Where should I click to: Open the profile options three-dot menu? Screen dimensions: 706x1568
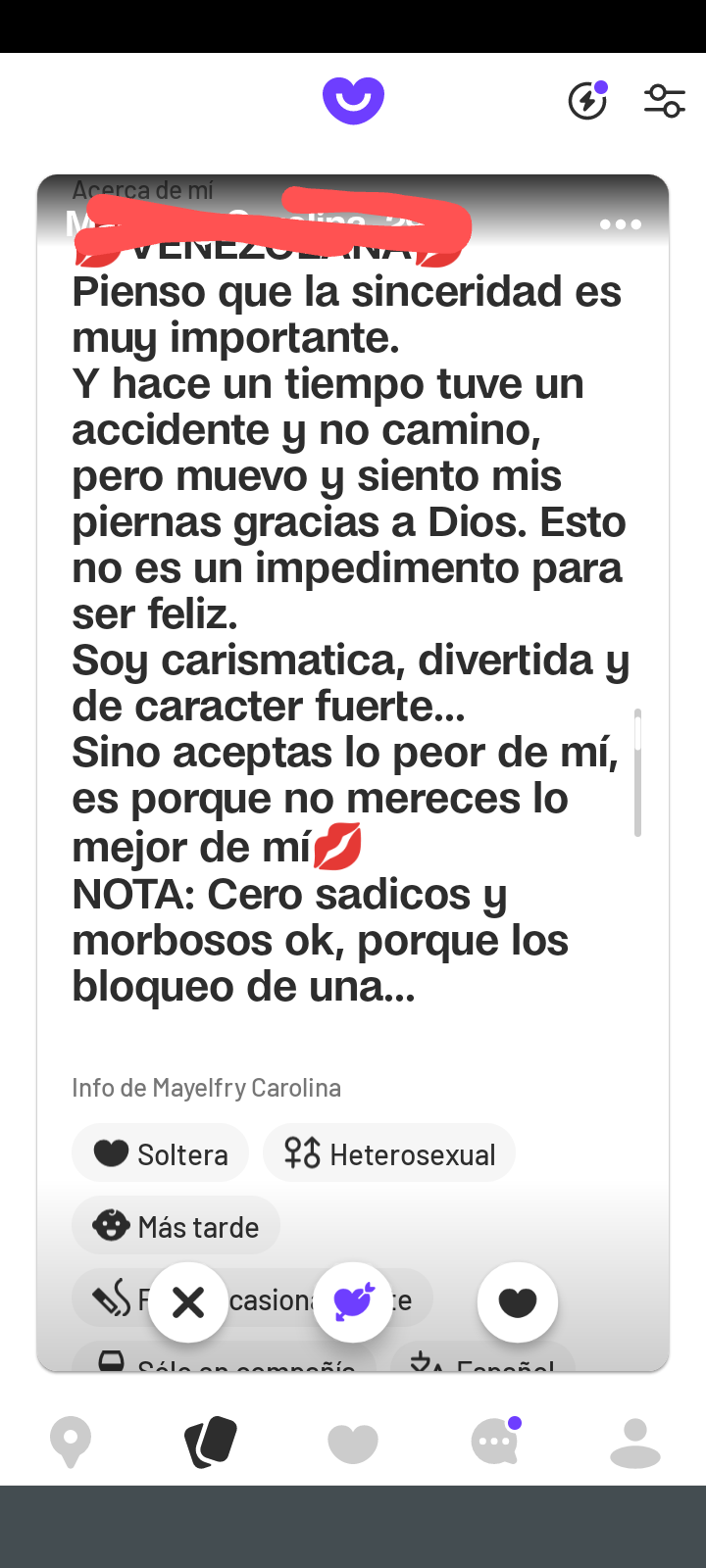point(620,224)
